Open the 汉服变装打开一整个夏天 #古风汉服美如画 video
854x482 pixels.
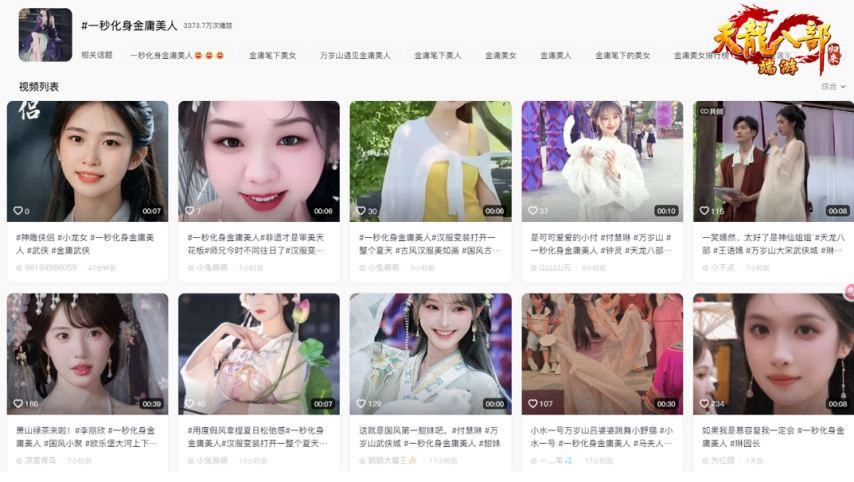[x=430, y=161]
